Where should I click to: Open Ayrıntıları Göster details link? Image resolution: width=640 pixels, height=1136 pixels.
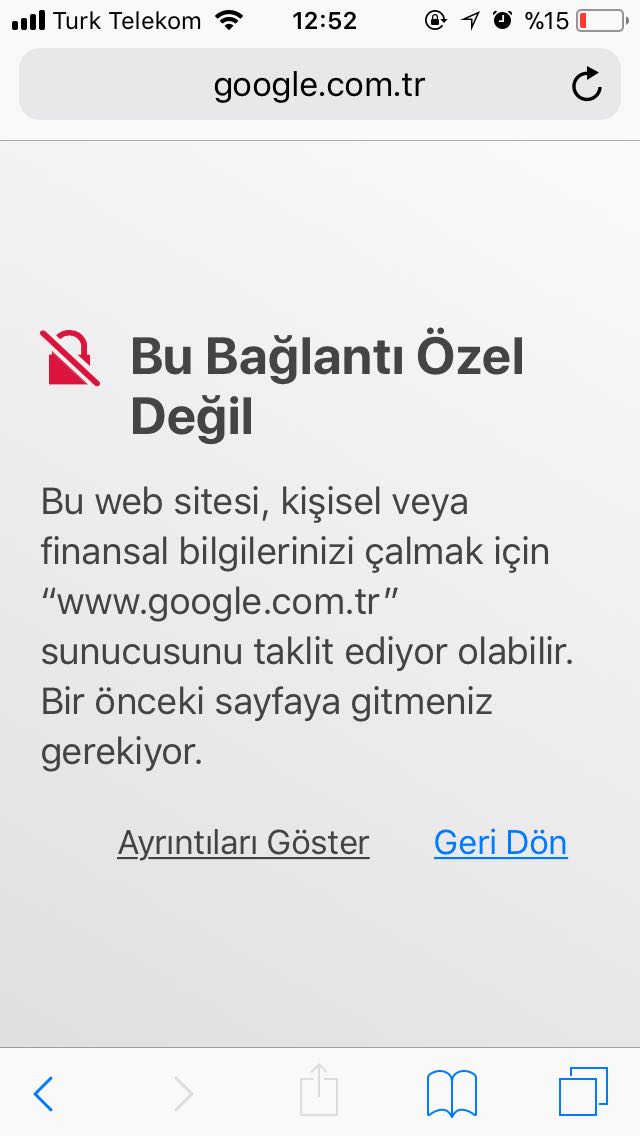tap(243, 843)
